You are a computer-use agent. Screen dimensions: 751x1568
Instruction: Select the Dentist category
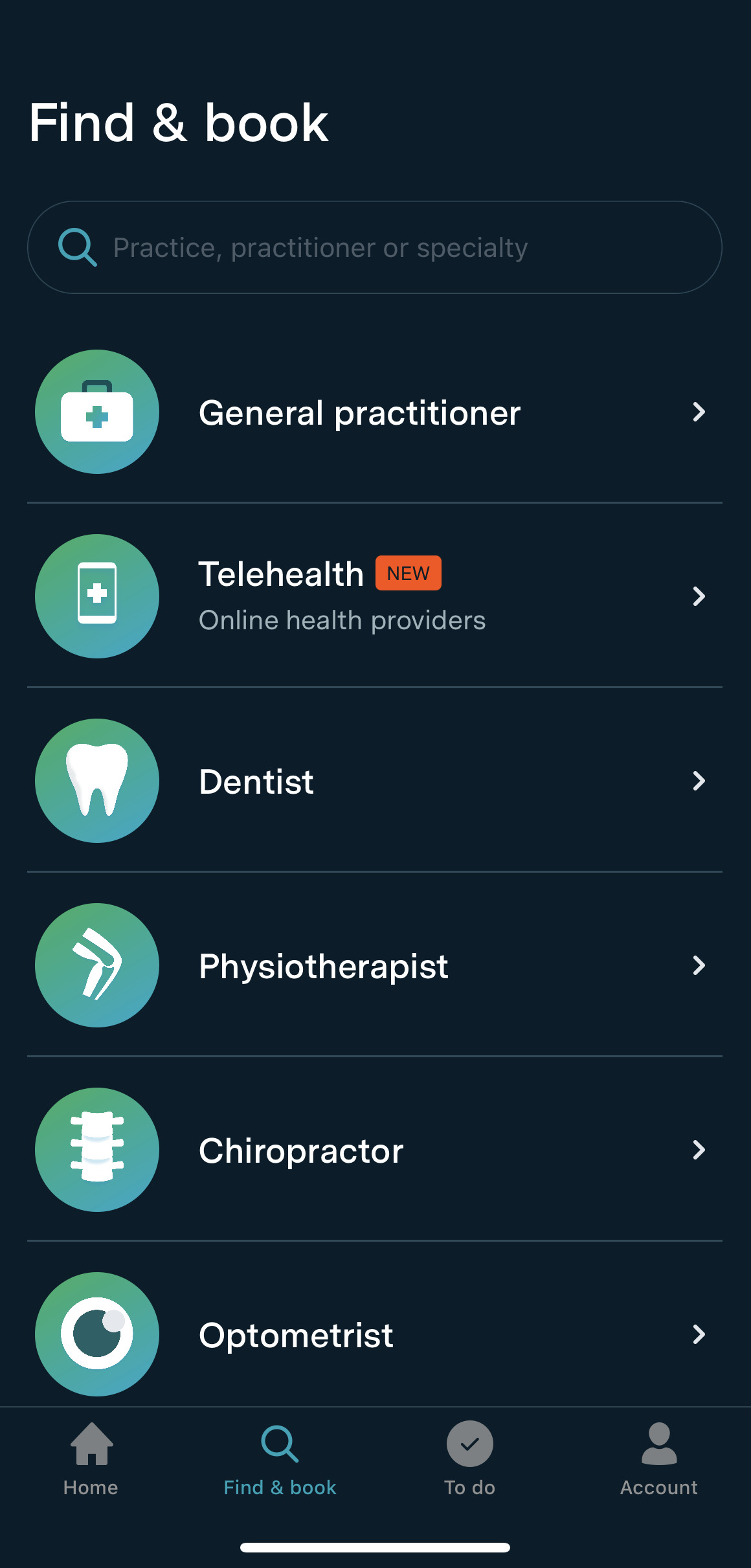pyautogui.click(x=374, y=781)
